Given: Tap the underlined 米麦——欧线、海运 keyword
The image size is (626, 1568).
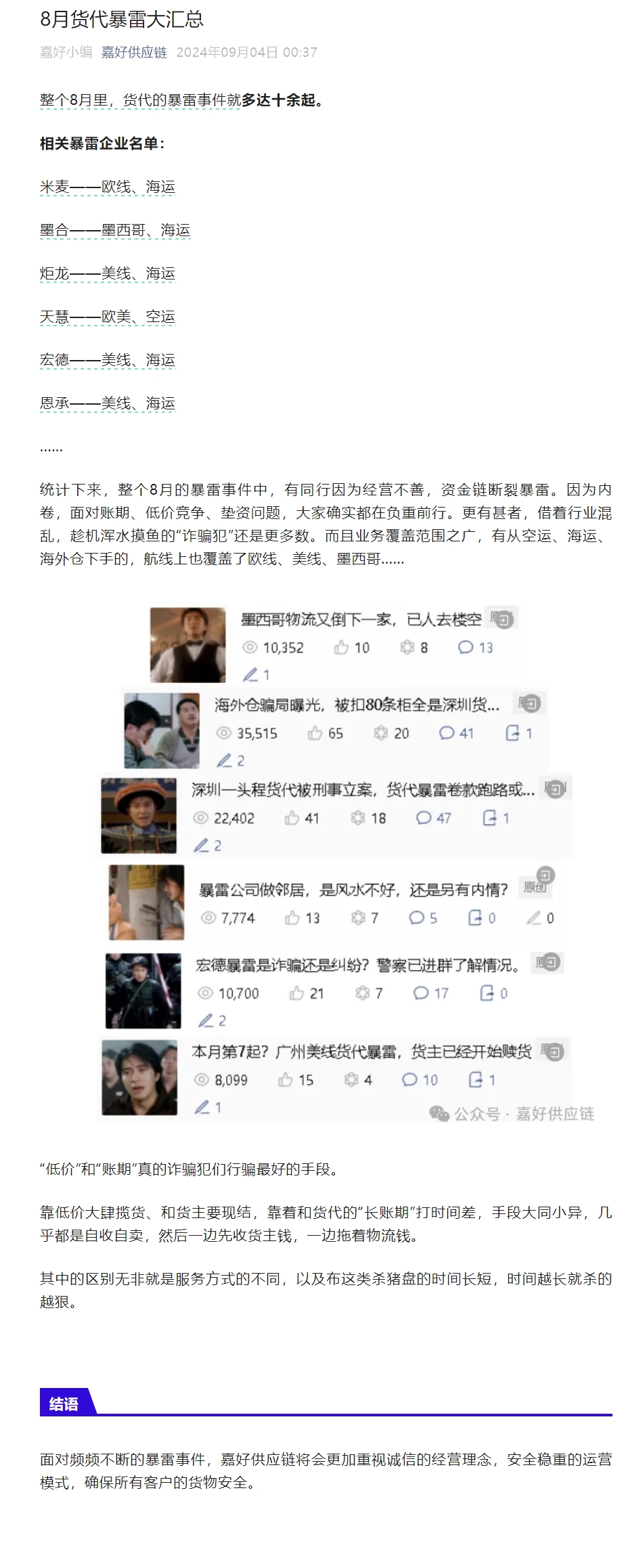Looking at the screenshot, I should [x=108, y=187].
